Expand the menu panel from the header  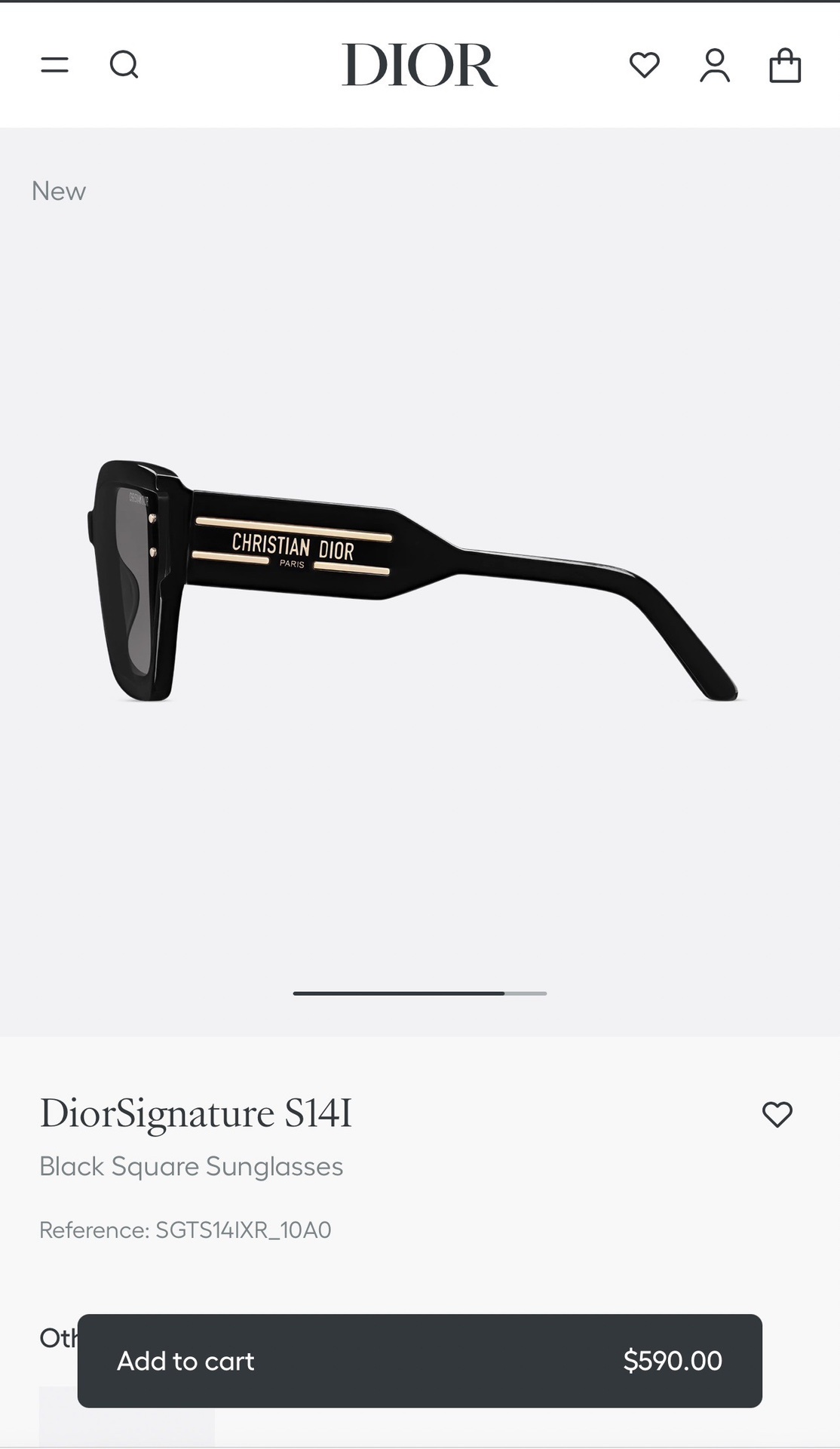54,66
